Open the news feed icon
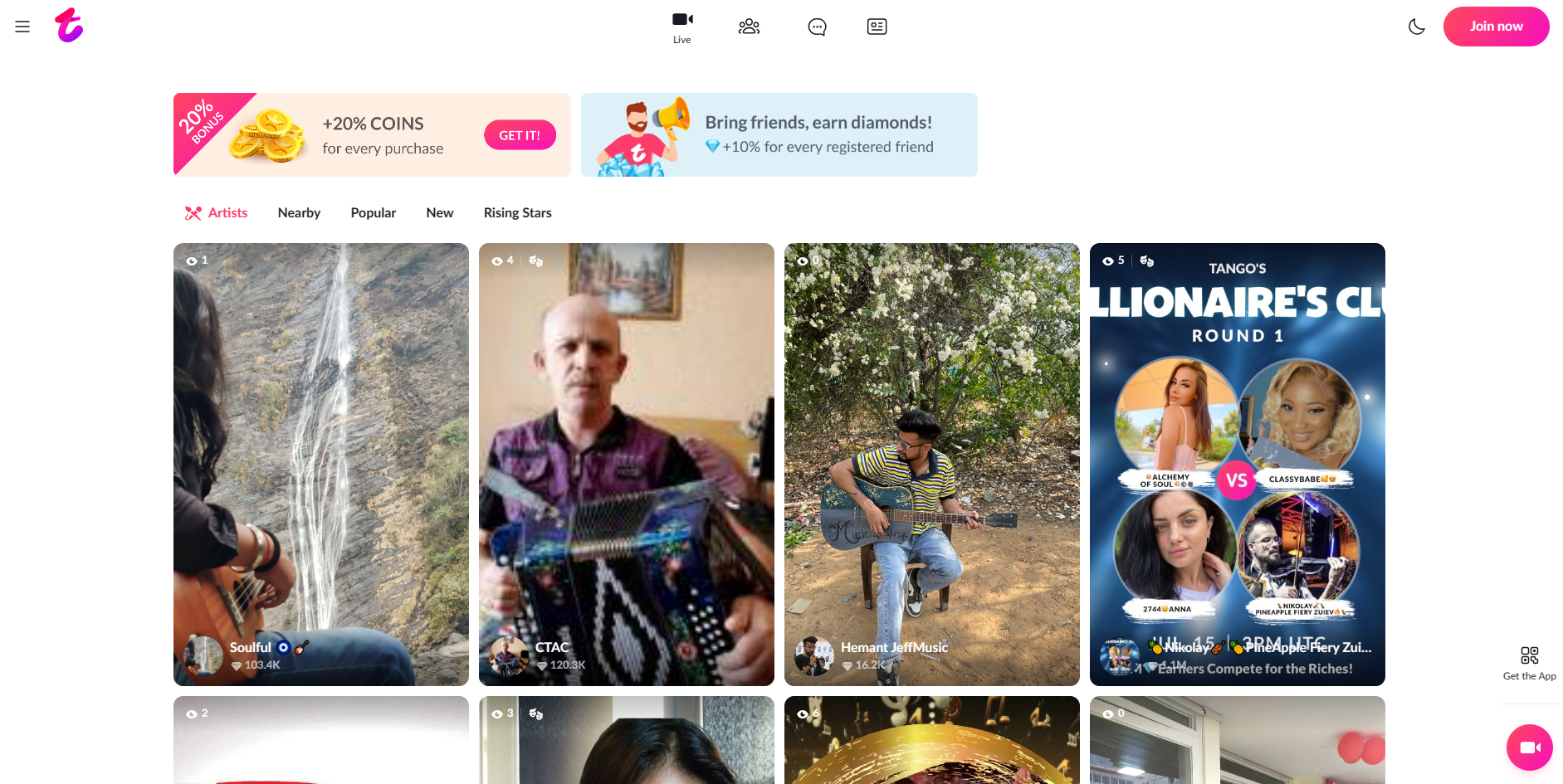Image resolution: width=1563 pixels, height=784 pixels. pyautogui.click(x=877, y=27)
